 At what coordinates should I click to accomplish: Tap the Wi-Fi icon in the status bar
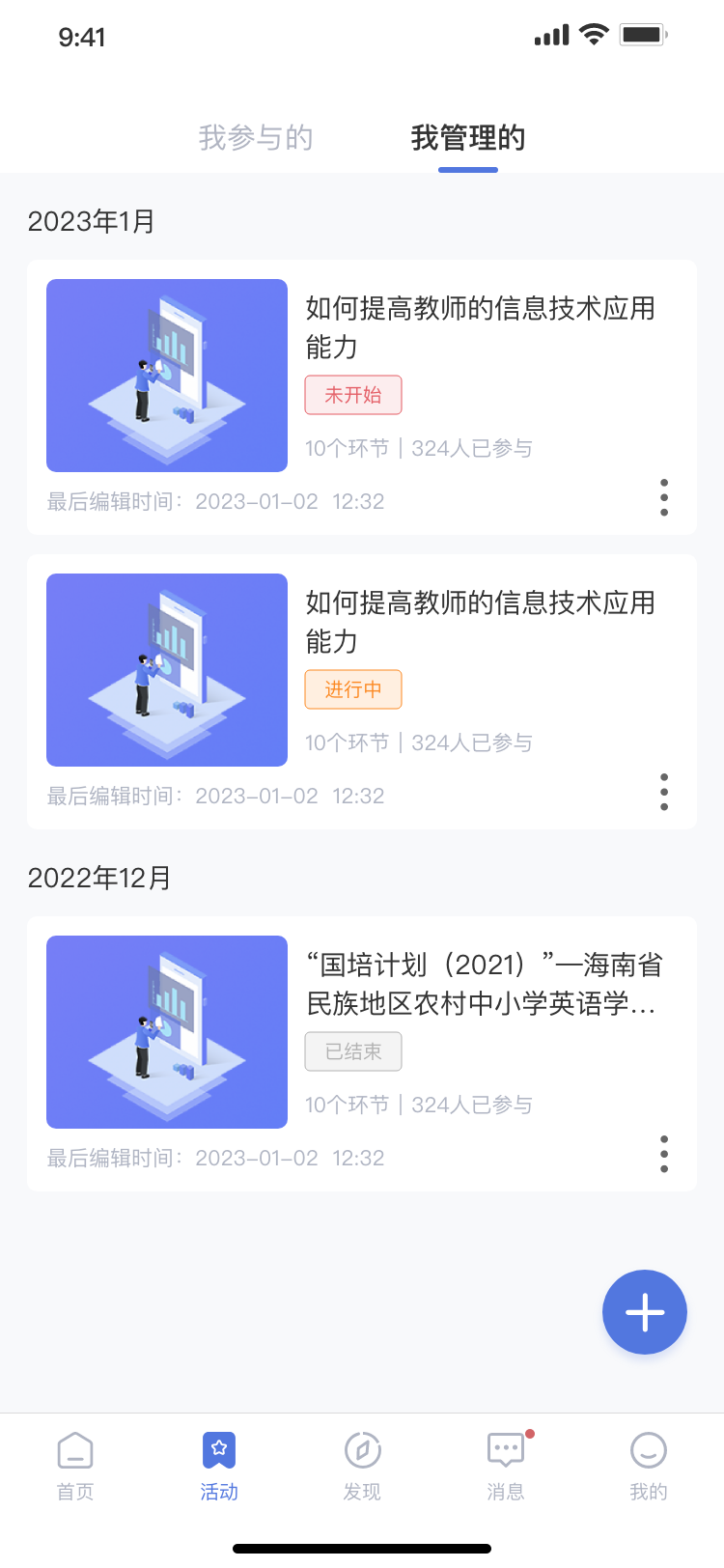pyautogui.click(x=592, y=32)
